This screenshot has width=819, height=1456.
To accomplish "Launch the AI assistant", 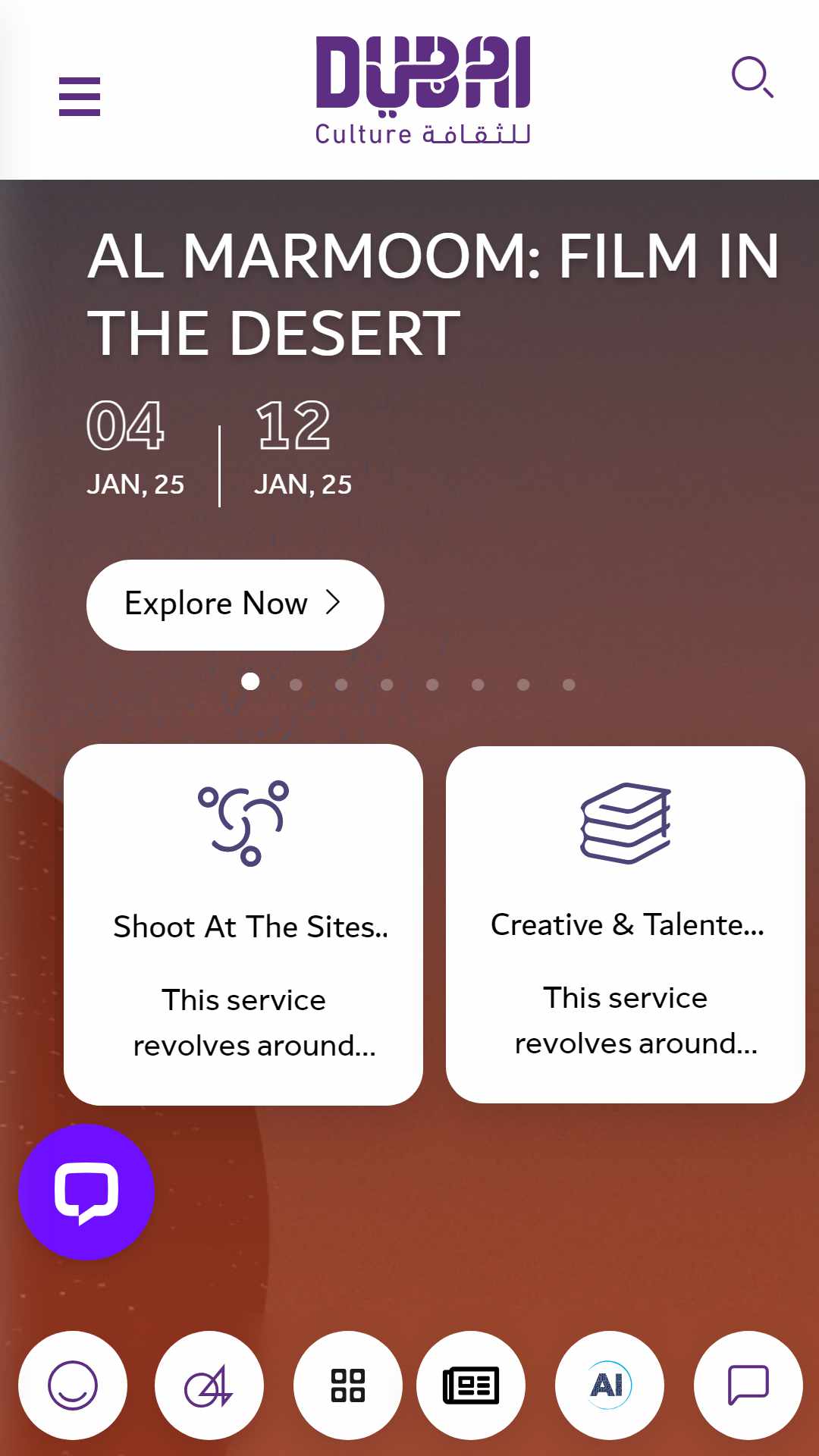I will [609, 1385].
